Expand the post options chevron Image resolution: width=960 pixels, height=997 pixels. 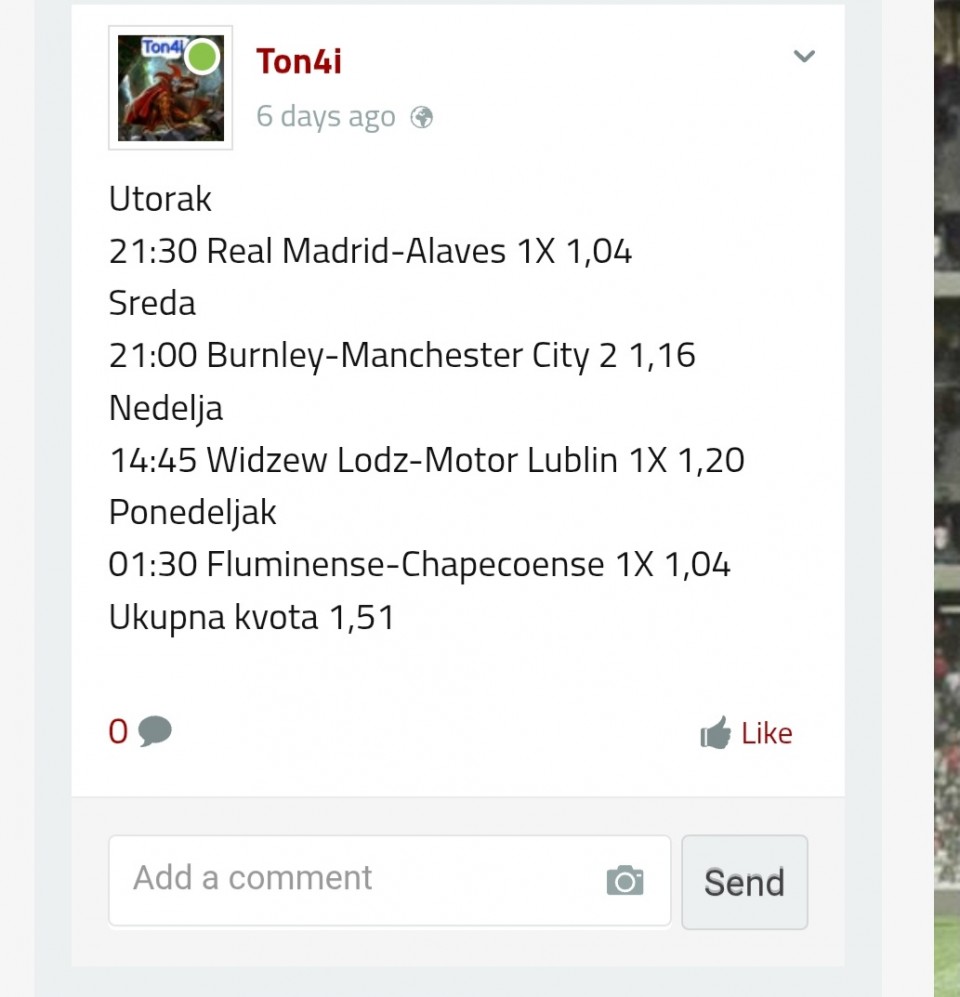(x=804, y=57)
